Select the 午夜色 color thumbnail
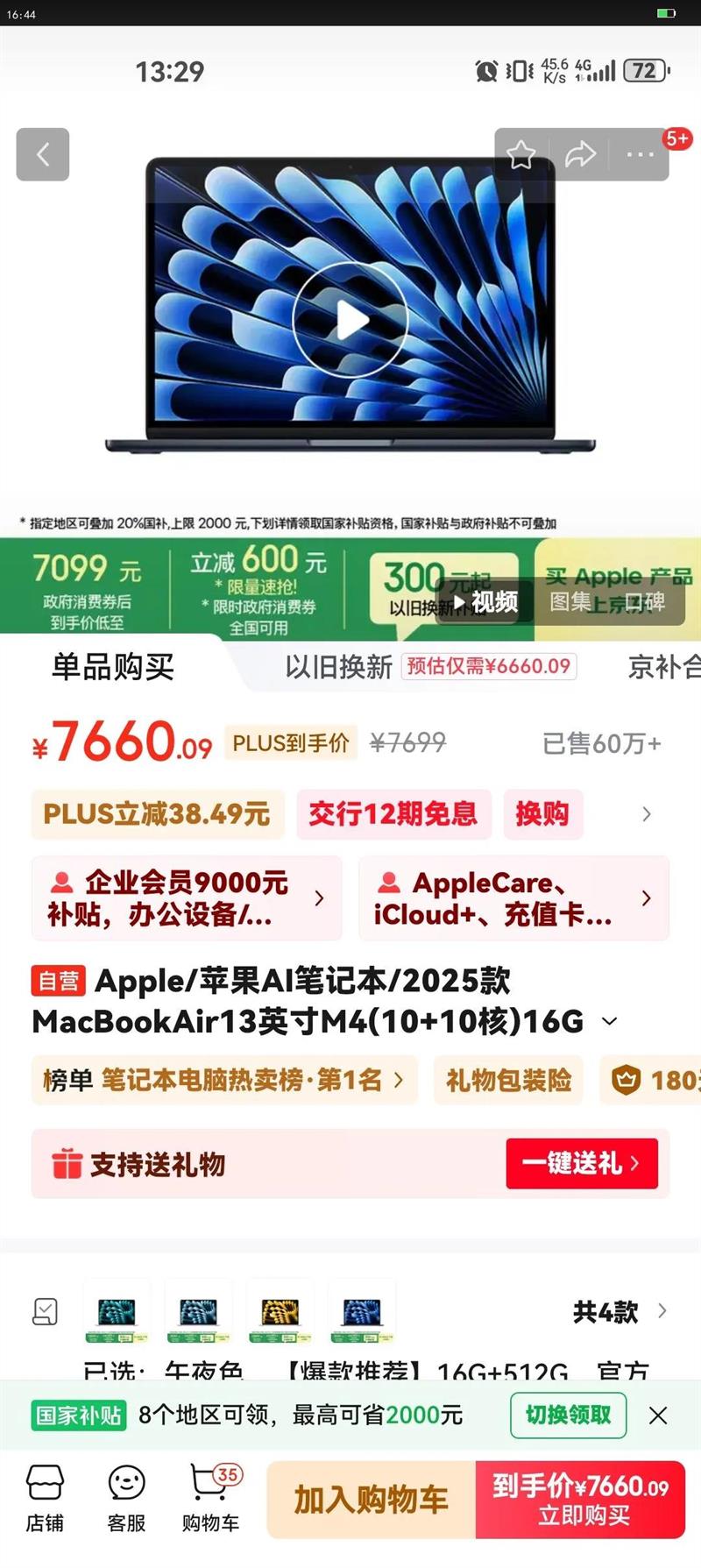 point(117,1311)
